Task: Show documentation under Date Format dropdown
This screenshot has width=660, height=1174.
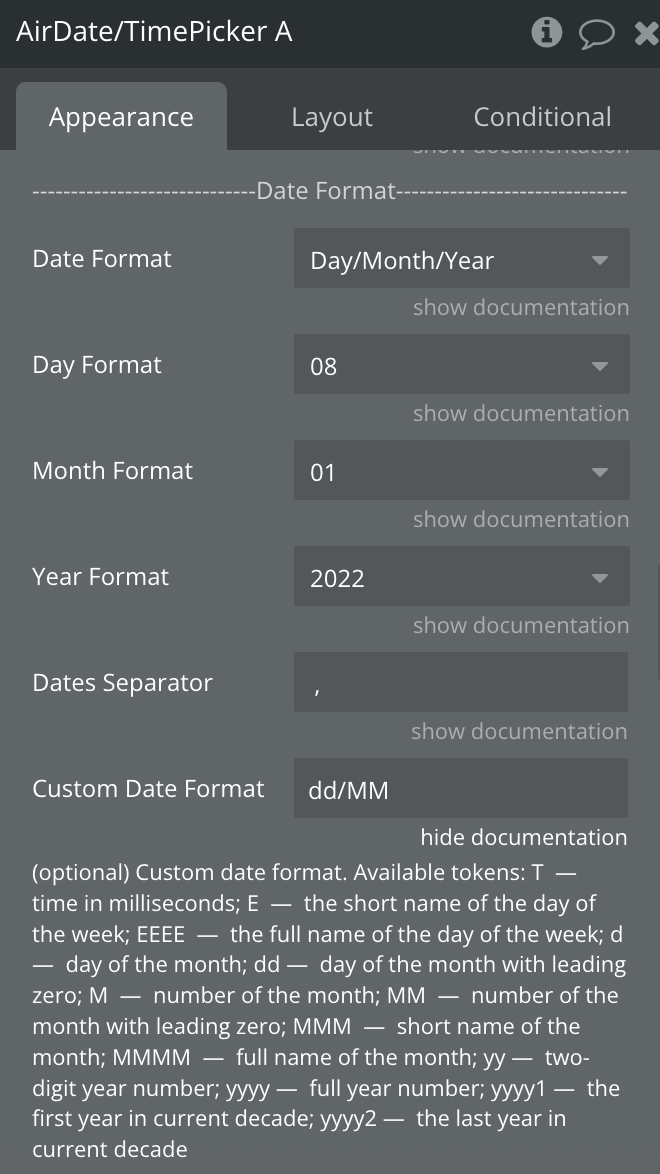Action: coord(521,307)
